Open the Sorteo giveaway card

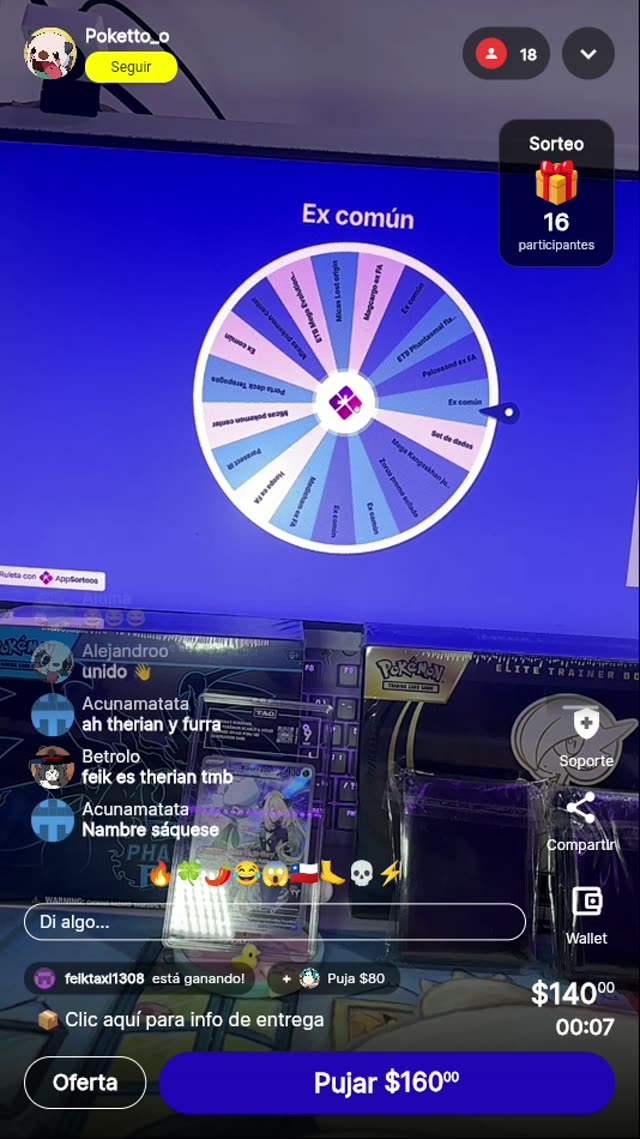(x=556, y=193)
